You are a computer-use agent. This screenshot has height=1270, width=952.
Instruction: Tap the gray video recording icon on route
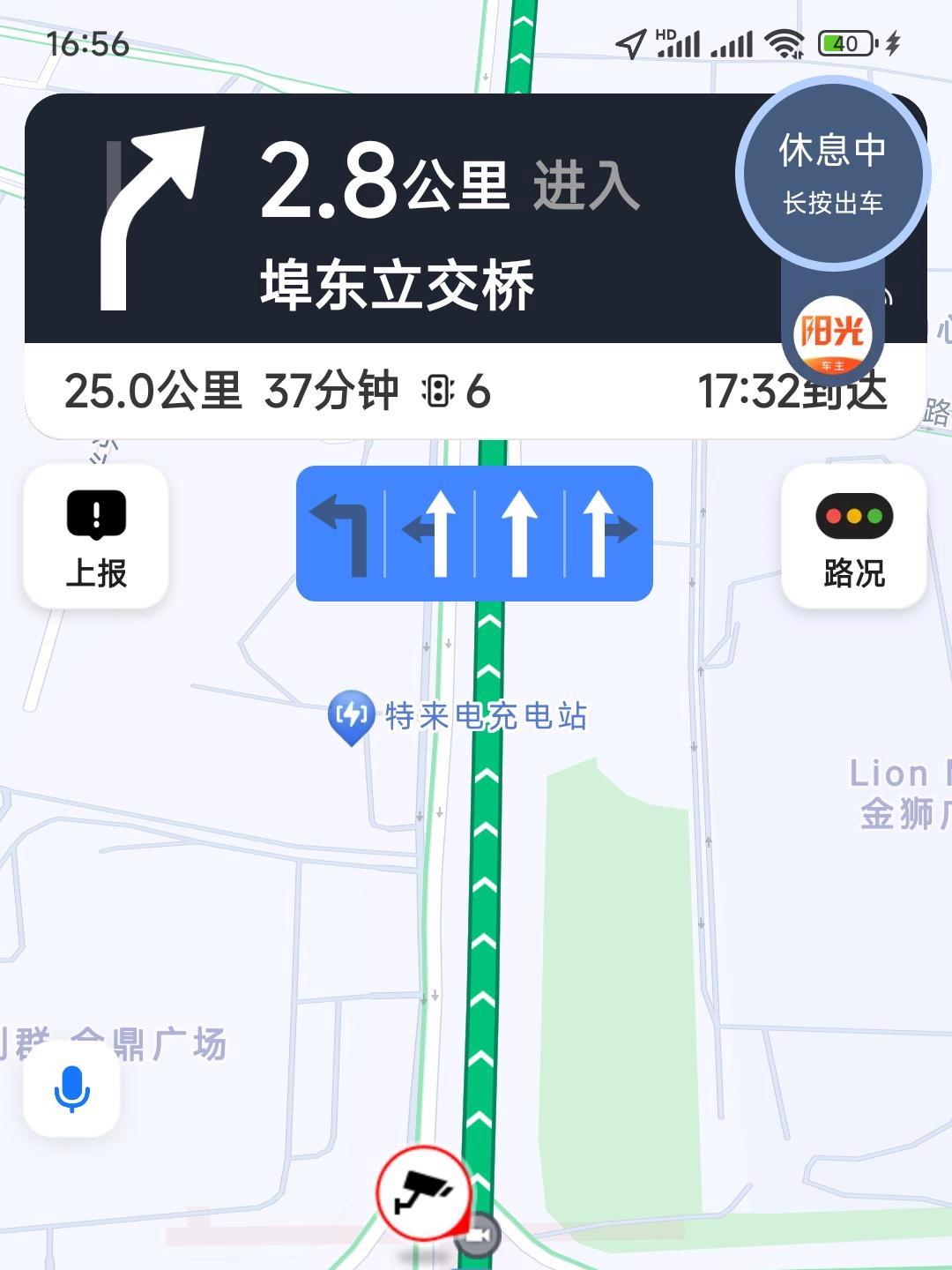[476, 1235]
